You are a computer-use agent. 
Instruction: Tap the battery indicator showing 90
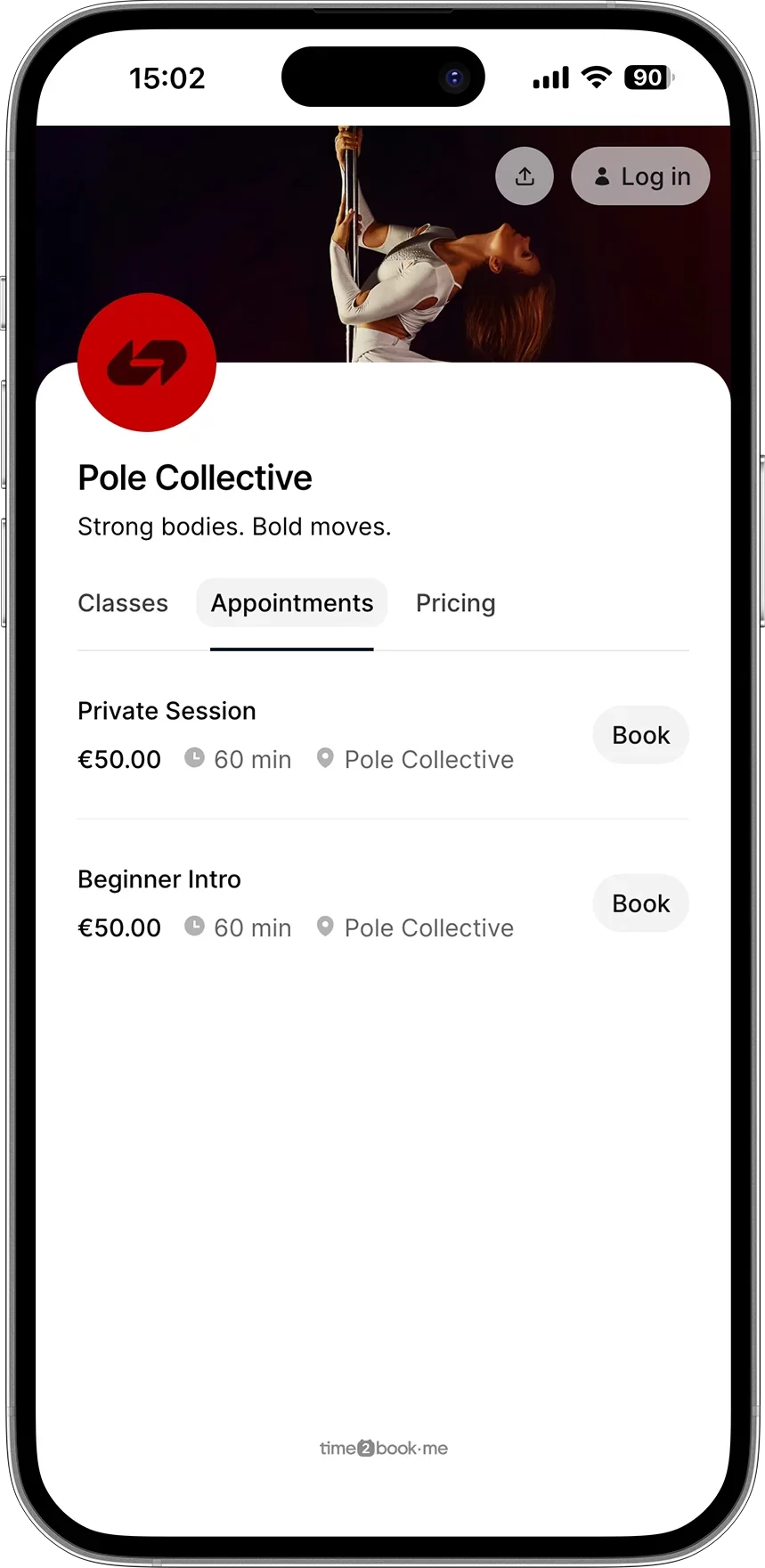pos(647,78)
